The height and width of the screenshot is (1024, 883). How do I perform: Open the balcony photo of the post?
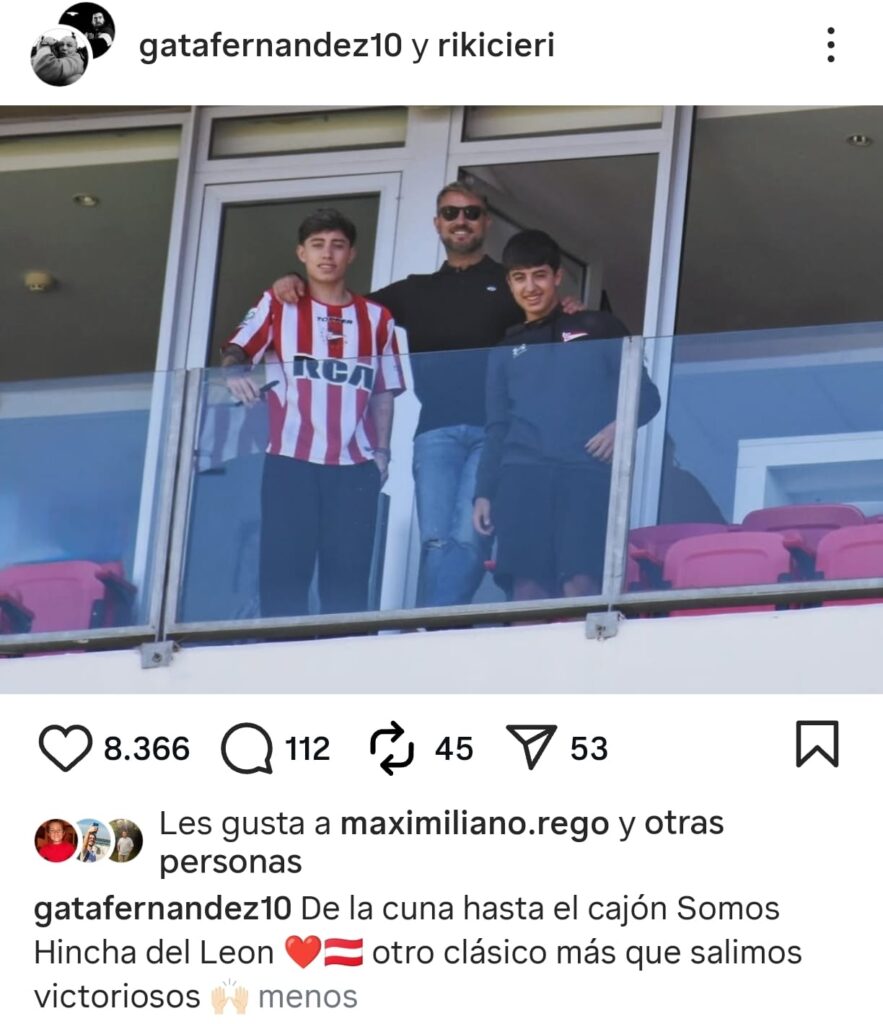pos(441,398)
